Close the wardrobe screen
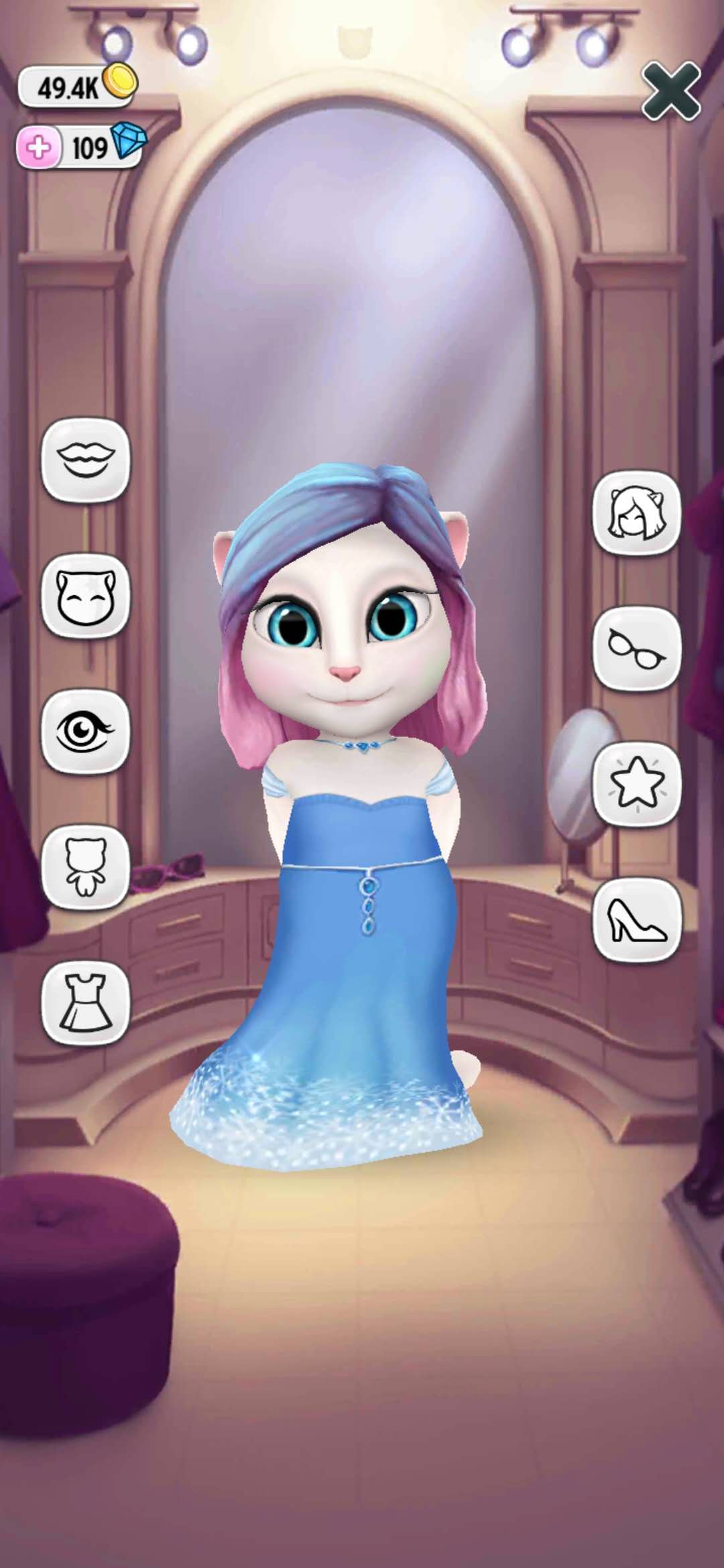This screenshot has width=724, height=1568. (671, 91)
